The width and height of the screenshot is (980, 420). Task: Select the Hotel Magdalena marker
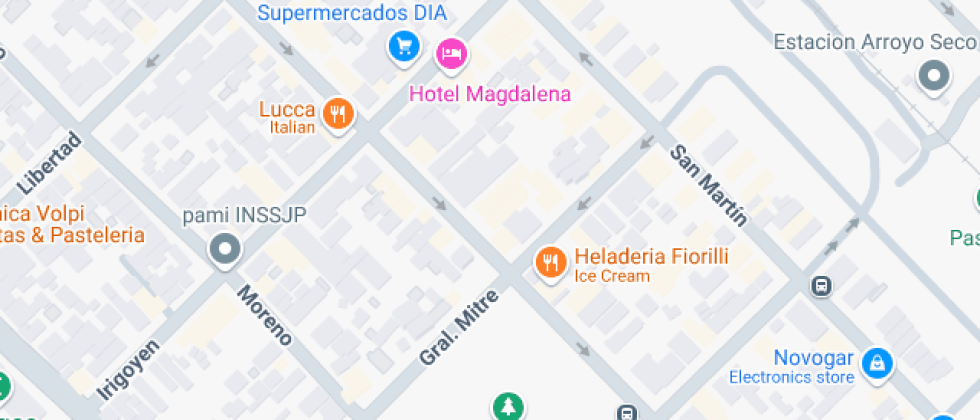click(452, 54)
